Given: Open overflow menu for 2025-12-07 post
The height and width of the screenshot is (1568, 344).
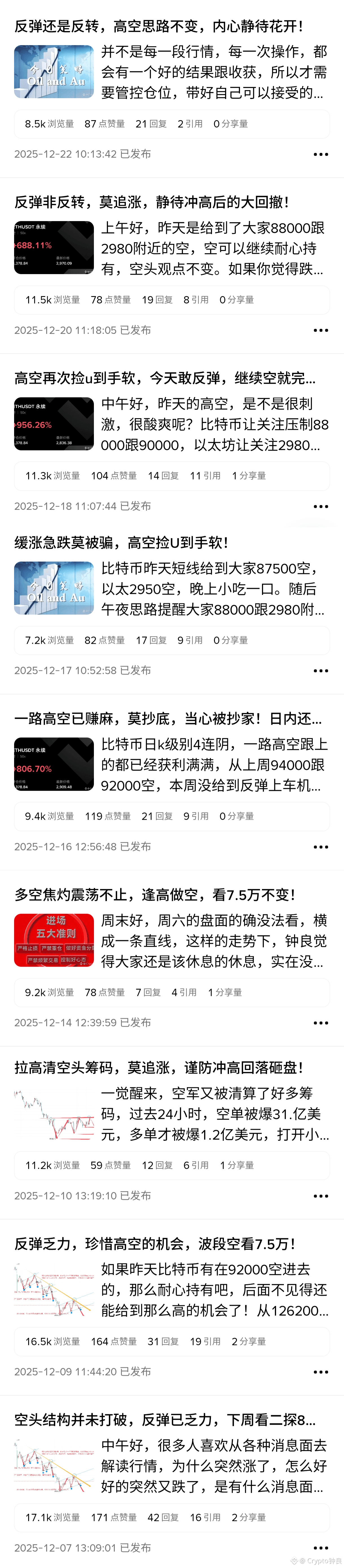Looking at the screenshot, I should click(x=320, y=1547).
